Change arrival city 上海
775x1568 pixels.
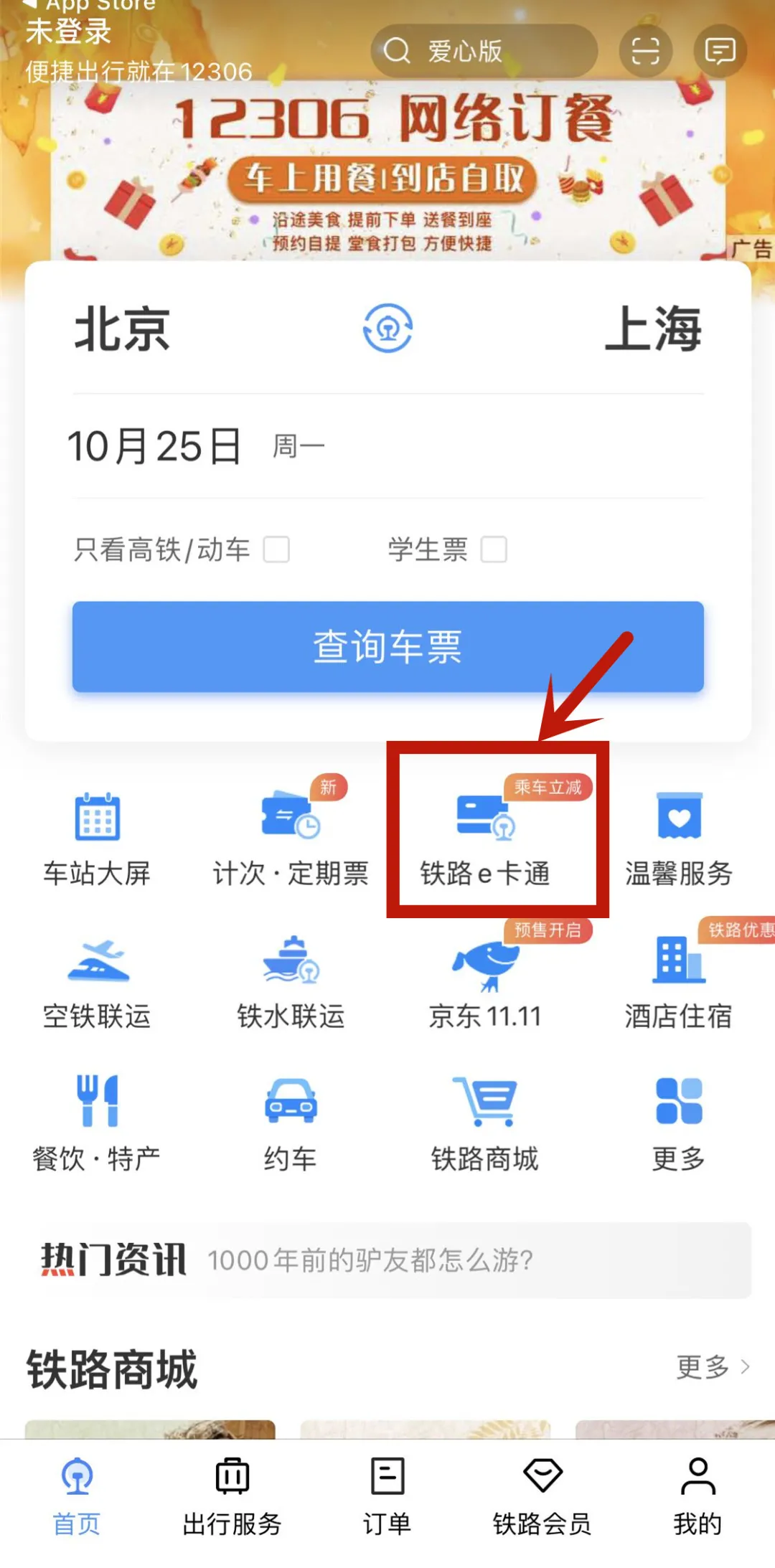[x=652, y=329]
